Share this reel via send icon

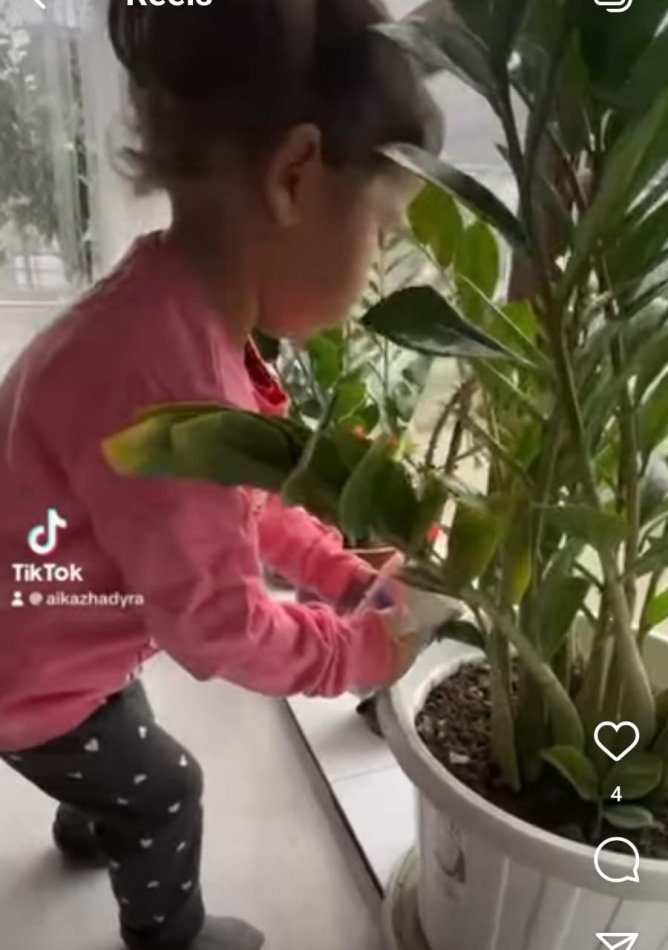coord(616,940)
